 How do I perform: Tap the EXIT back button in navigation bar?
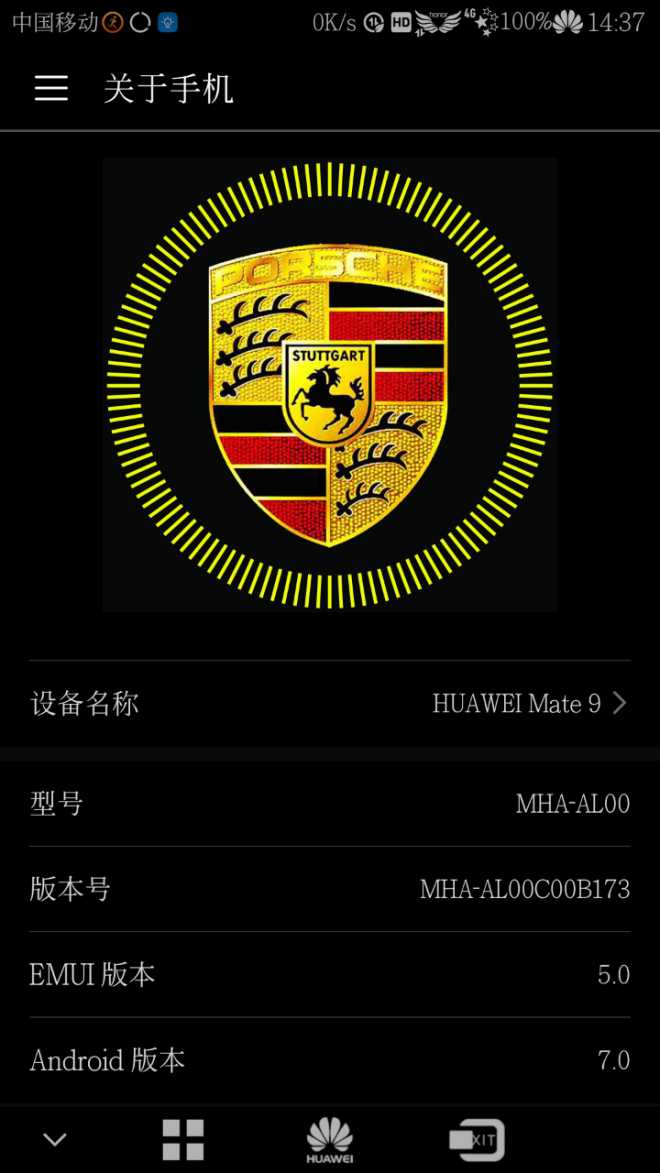(x=477, y=1140)
